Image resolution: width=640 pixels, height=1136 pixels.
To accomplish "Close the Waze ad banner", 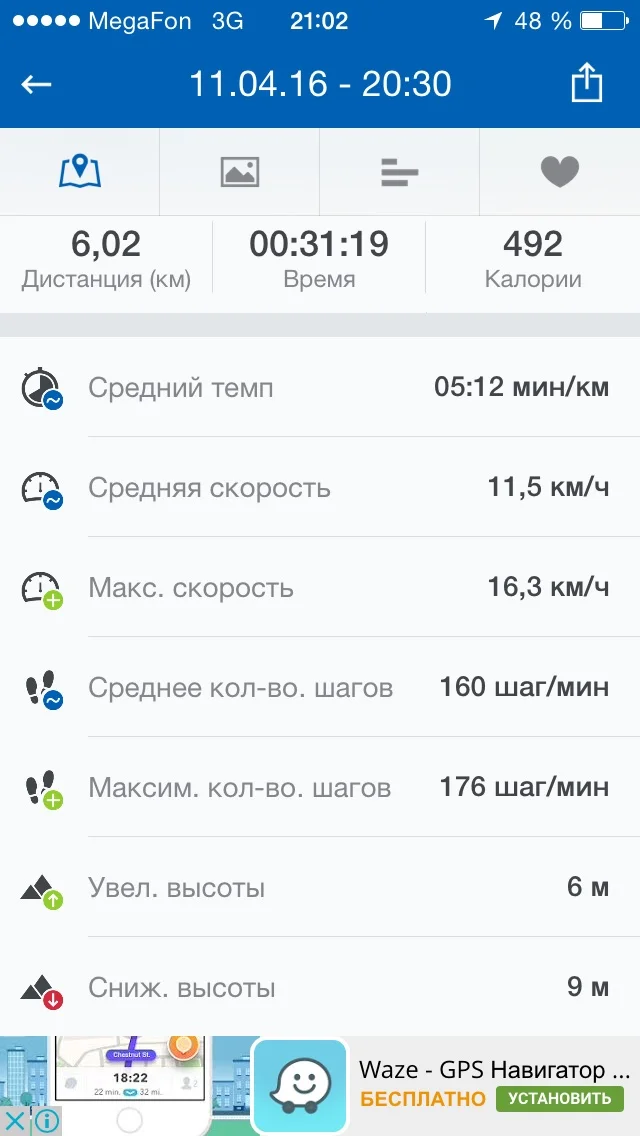I will tap(15, 1121).
